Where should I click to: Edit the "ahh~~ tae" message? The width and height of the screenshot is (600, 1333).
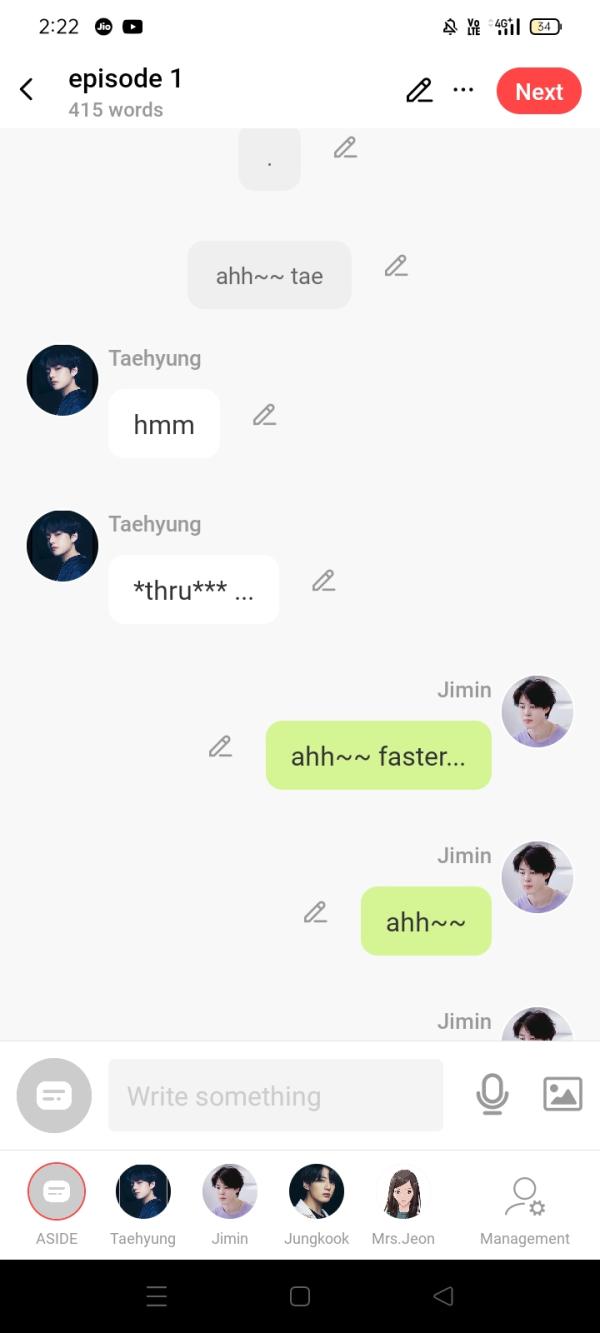coord(396,266)
